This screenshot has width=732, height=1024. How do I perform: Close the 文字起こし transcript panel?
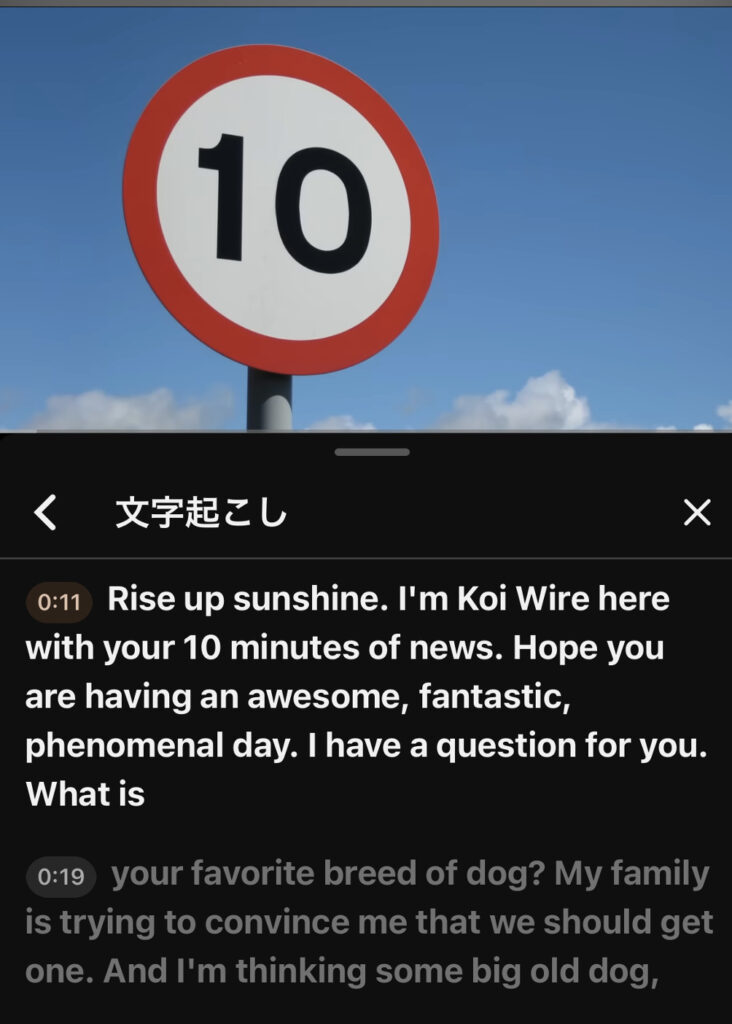(696, 514)
